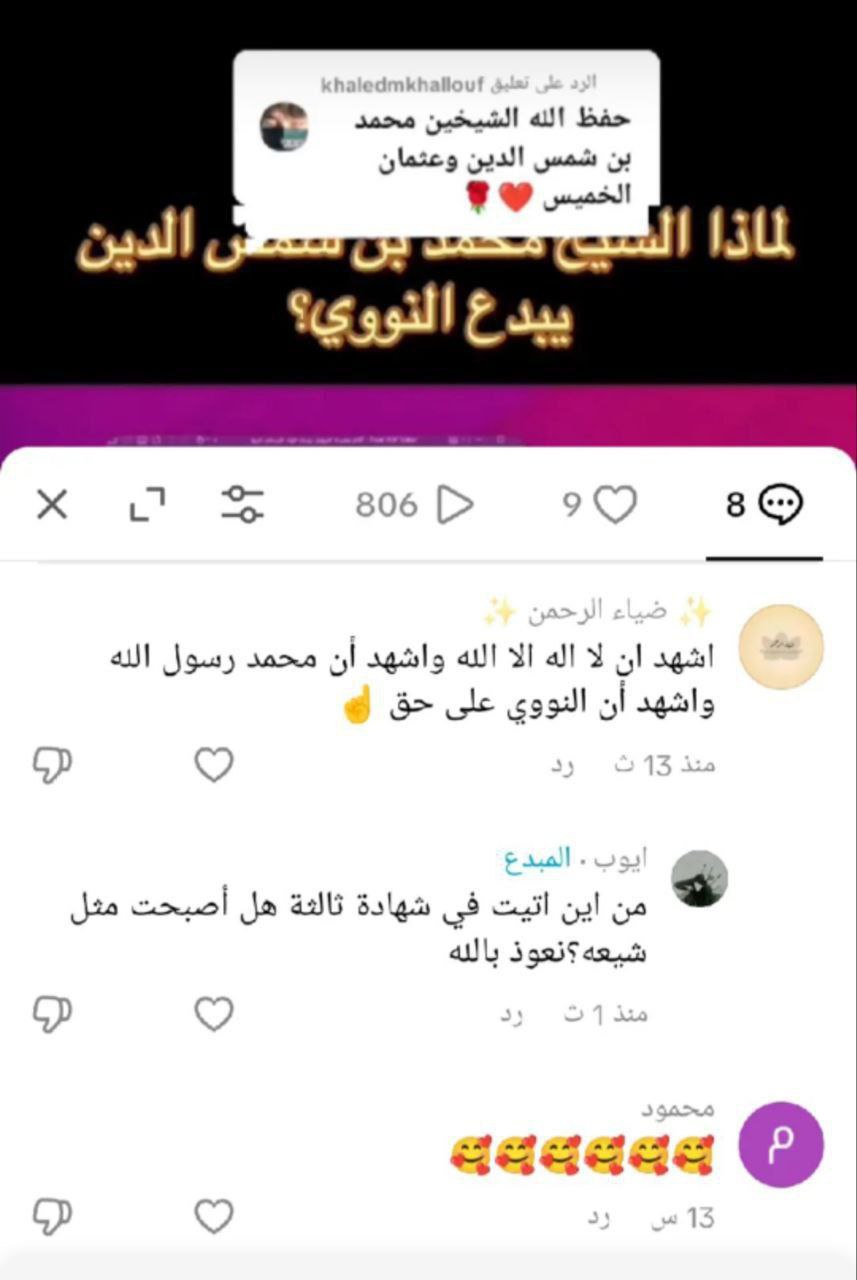Image resolution: width=857 pixels, height=1280 pixels.
Task: Reply to محمود's comment
Action: (x=598, y=1219)
